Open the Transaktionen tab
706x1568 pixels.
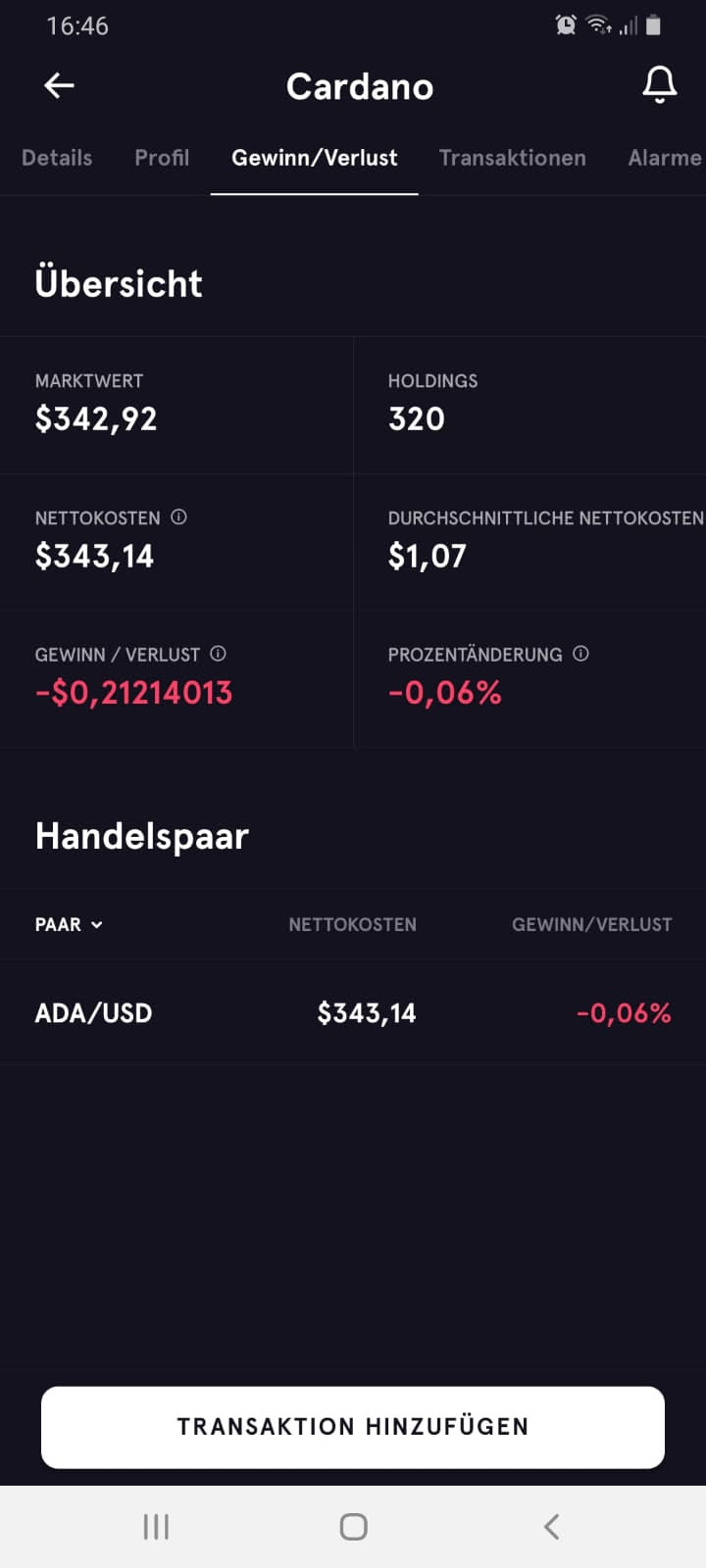(512, 158)
